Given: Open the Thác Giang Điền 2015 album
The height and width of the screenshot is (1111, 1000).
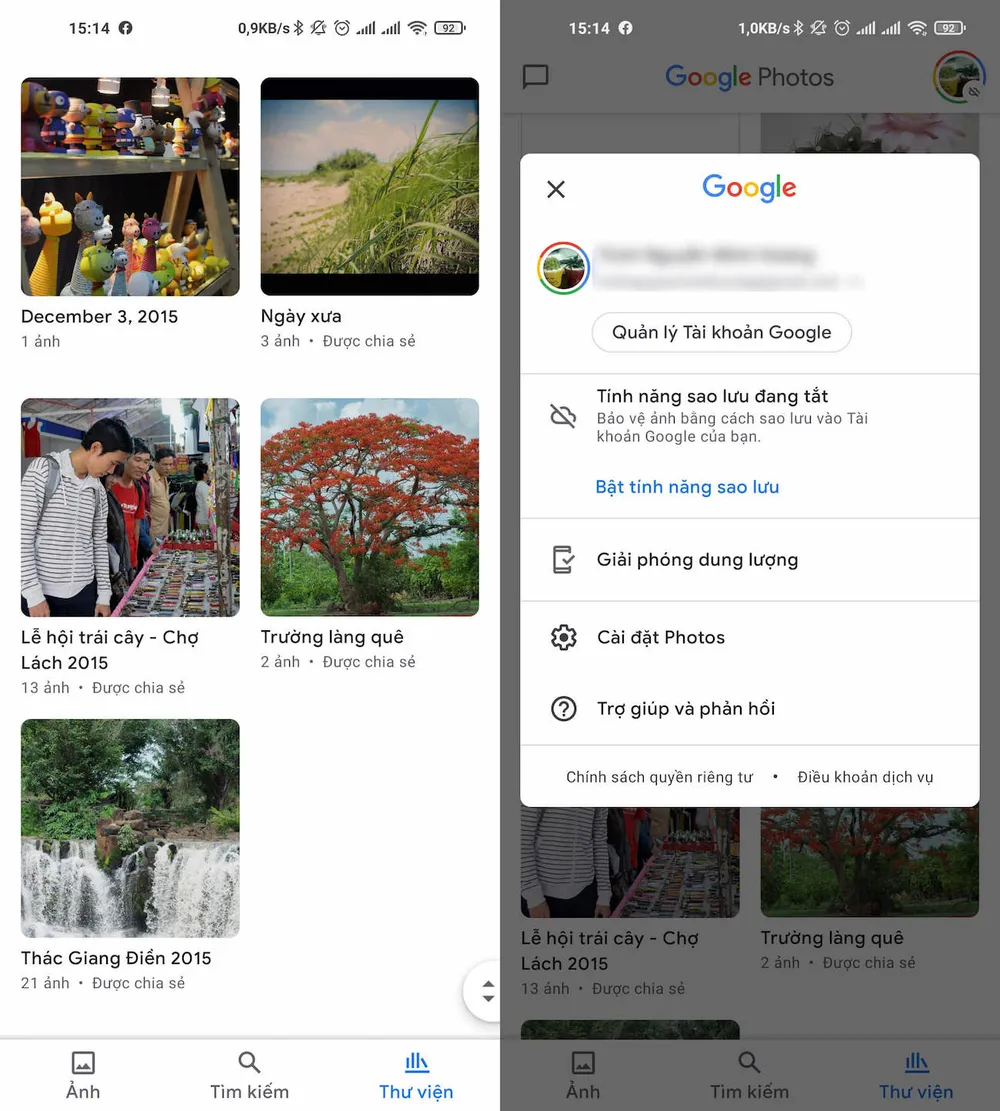Looking at the screenshot, I should 129,828.
